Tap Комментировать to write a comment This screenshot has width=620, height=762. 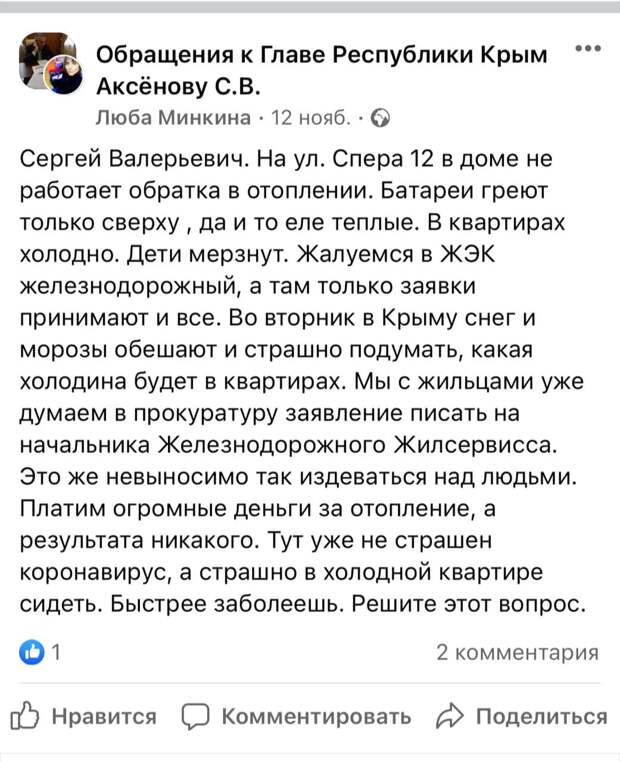pyautogui.click(x=298, y=716)
